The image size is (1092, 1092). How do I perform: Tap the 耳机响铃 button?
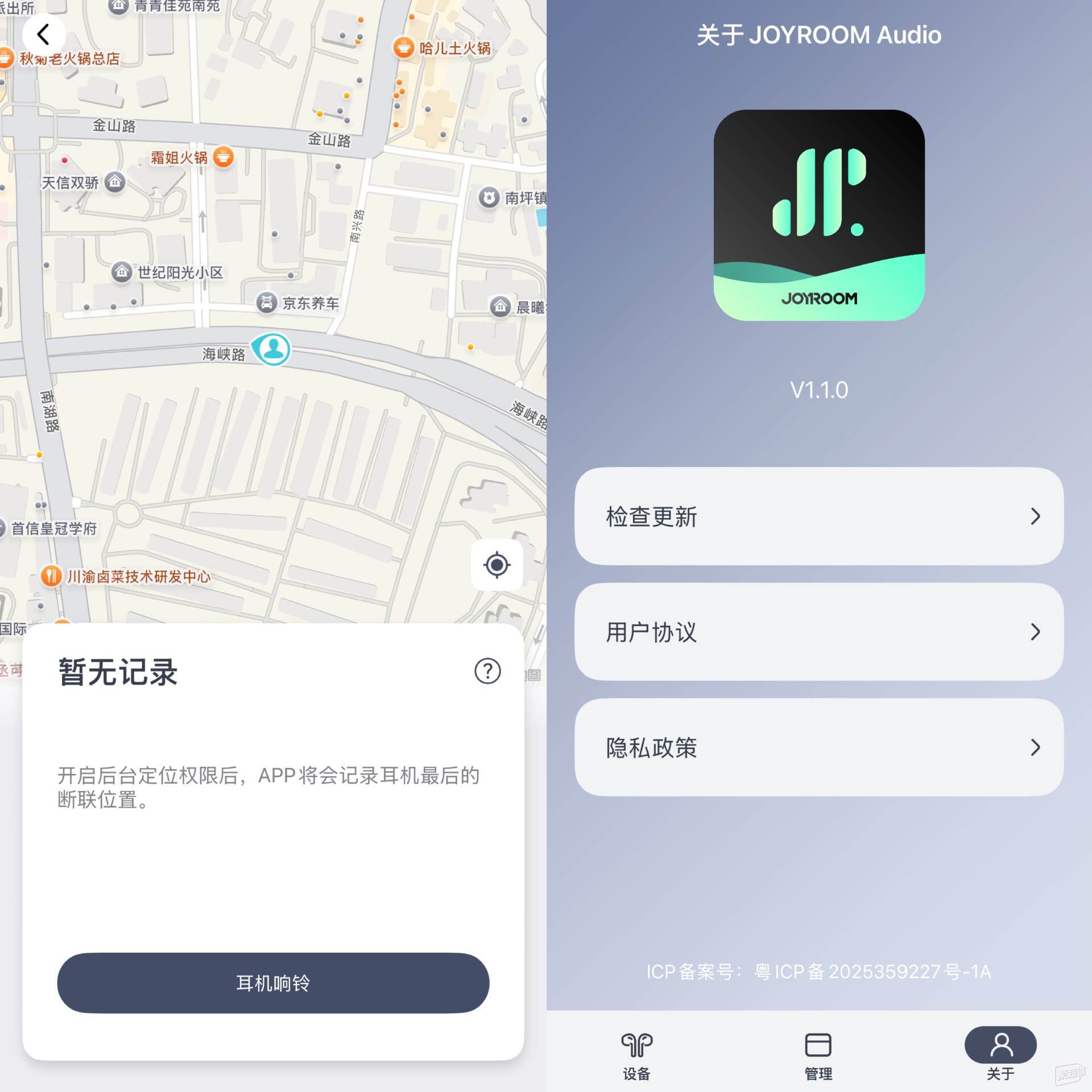tap(273, 983)
